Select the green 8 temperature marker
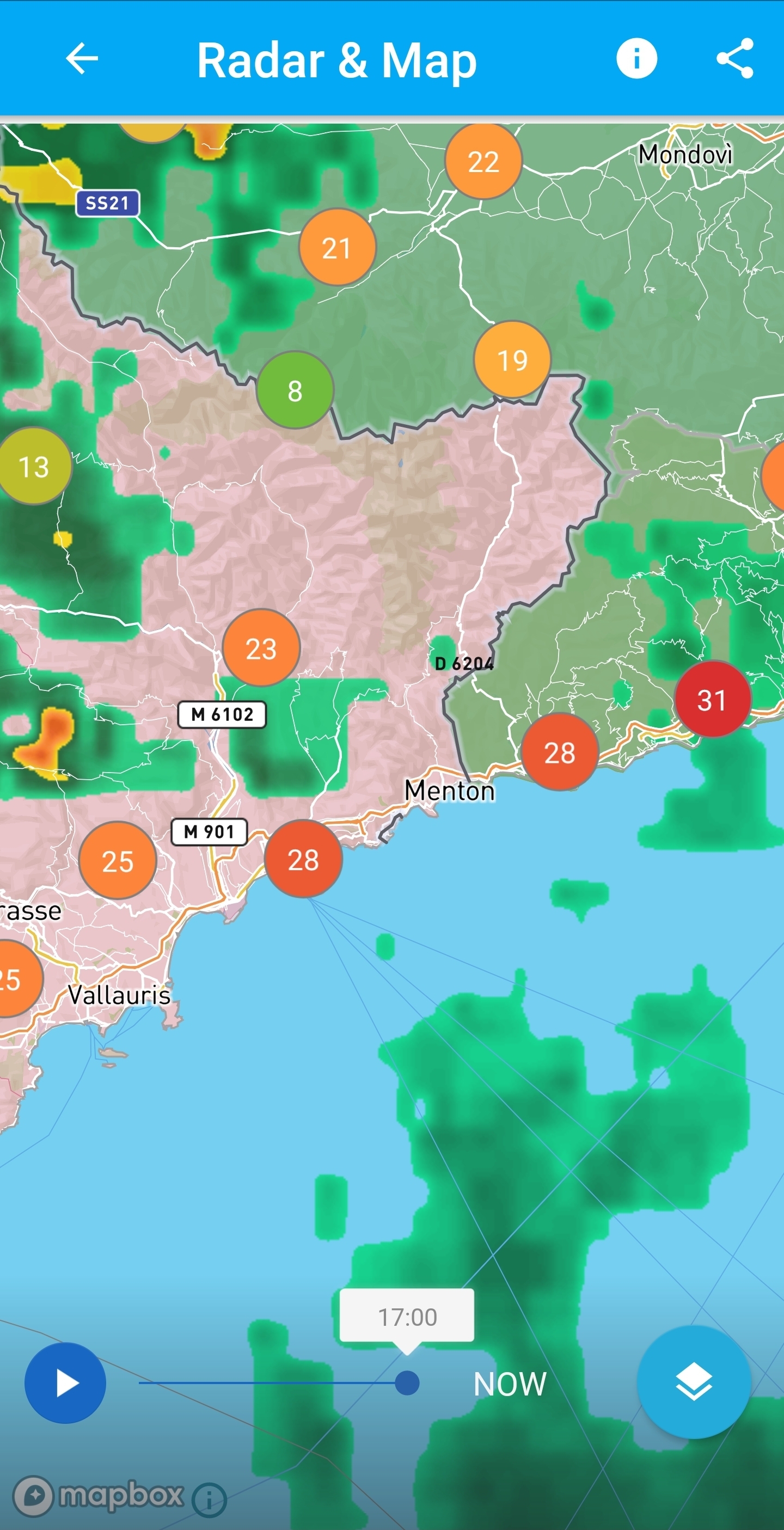This screenshot has height=1530, width=784. coord(295,390)
